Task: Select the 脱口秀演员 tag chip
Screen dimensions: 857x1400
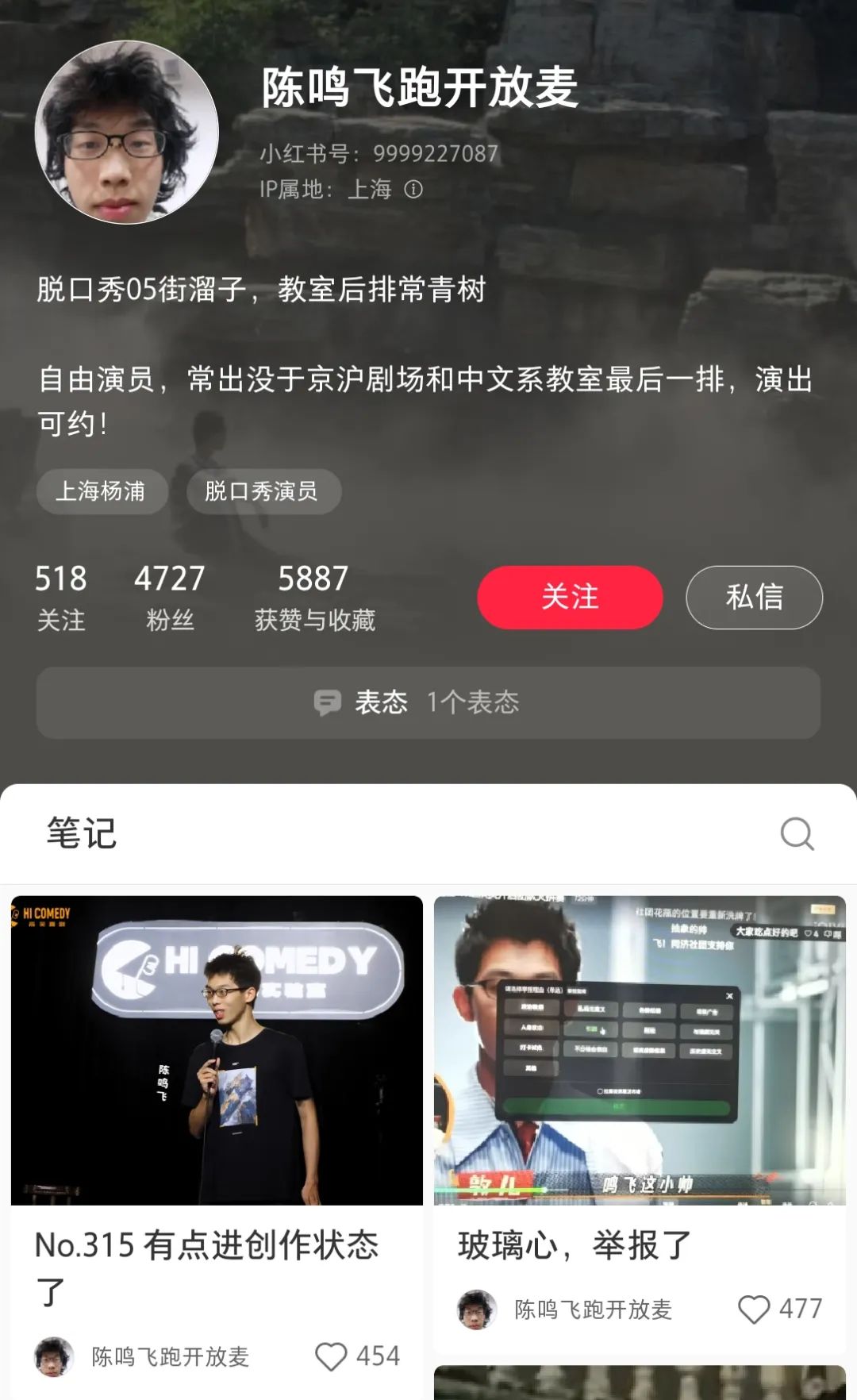Action: [x=262, y=491]
